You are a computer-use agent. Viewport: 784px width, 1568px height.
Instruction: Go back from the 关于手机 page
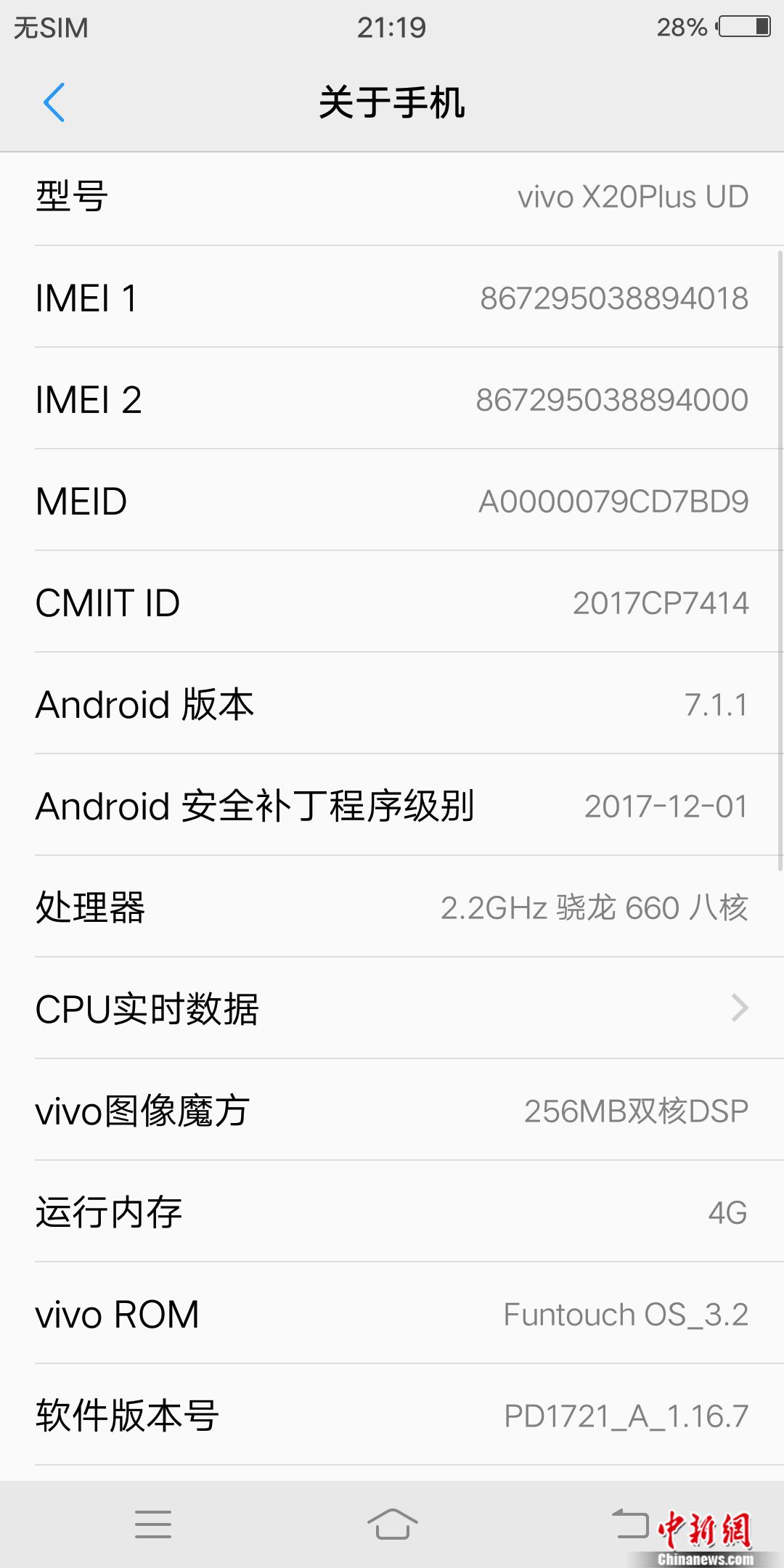(x=54, y=102)
